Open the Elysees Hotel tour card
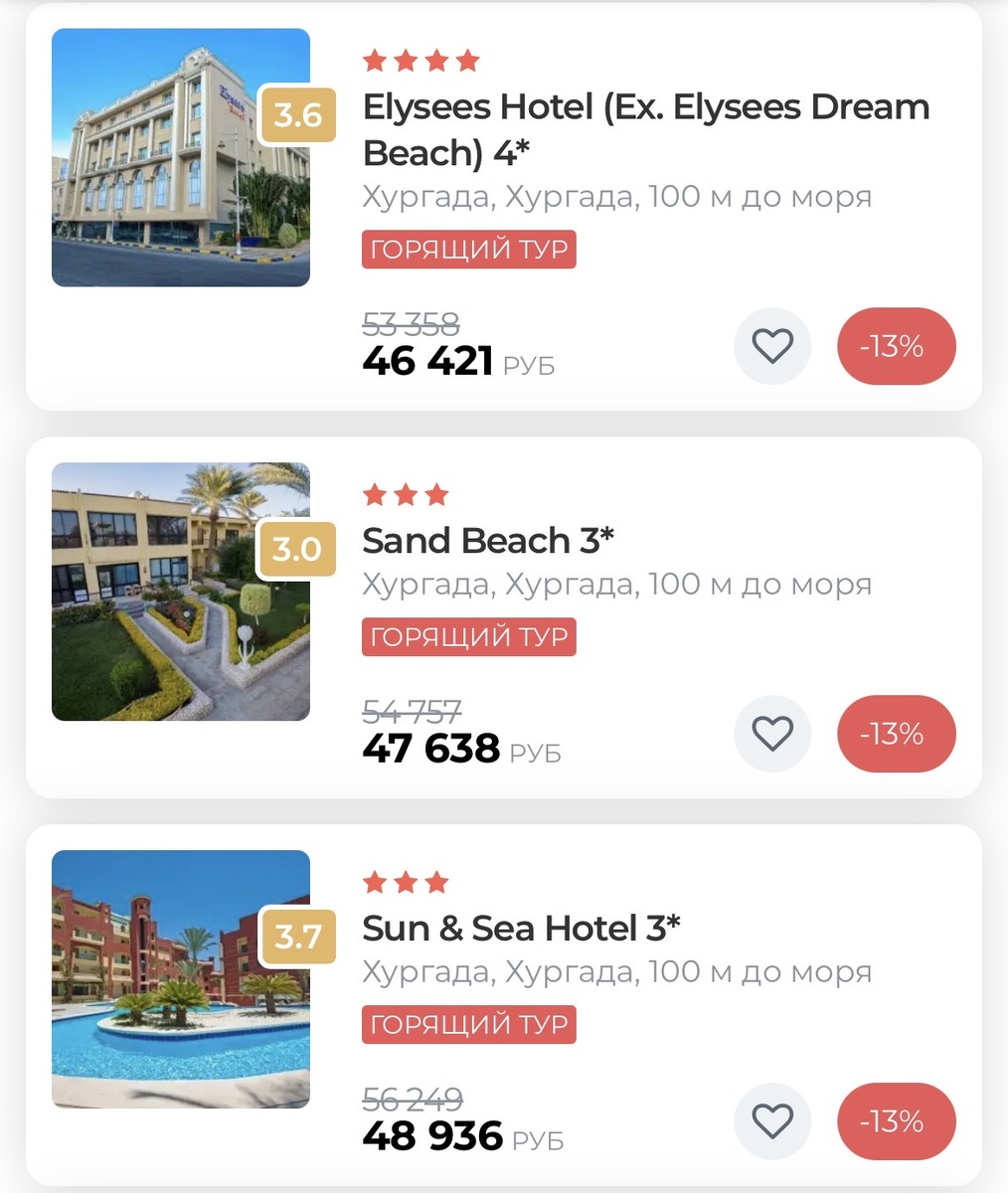The width and height of the screenshot is (1008, 1193). [644, 129]
